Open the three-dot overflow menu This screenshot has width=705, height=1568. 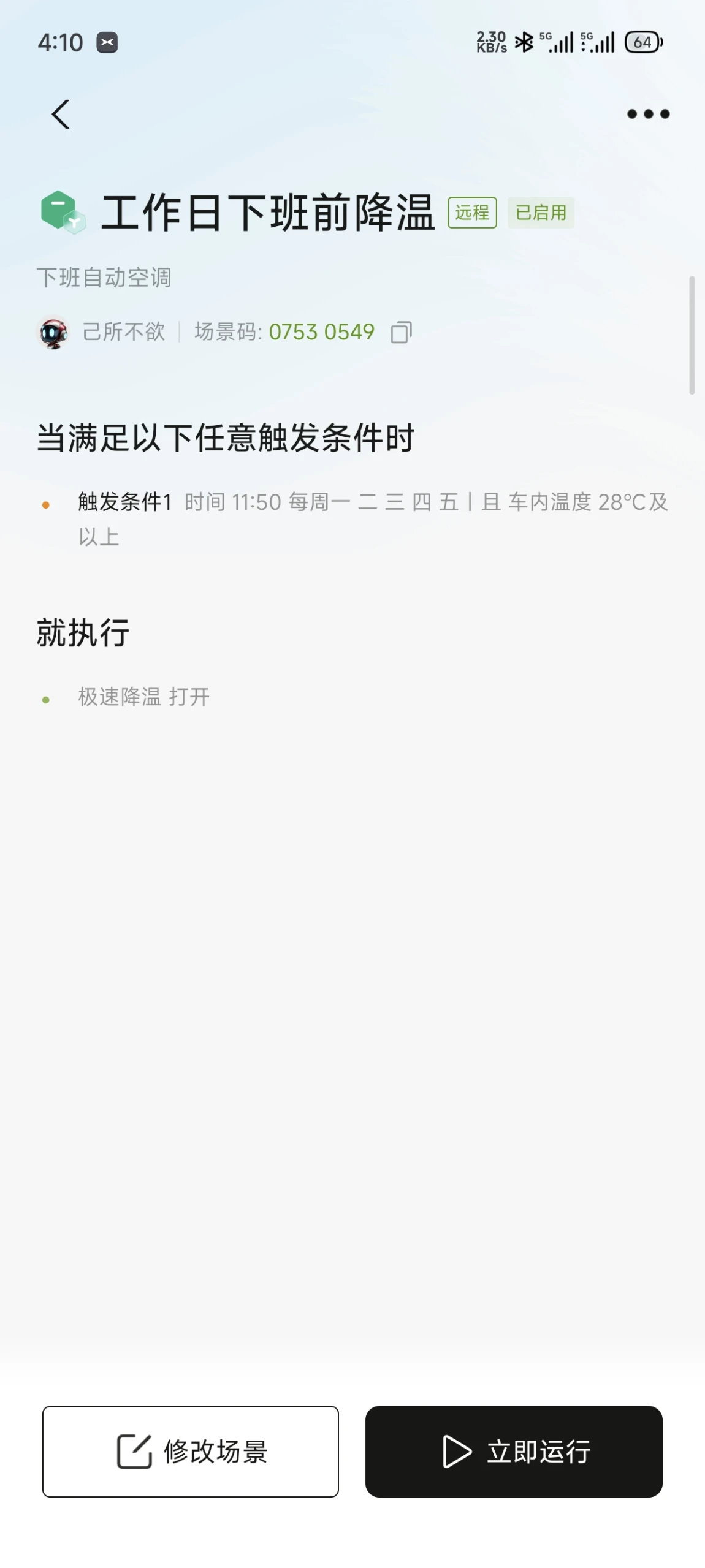click(x=648, y=114)
